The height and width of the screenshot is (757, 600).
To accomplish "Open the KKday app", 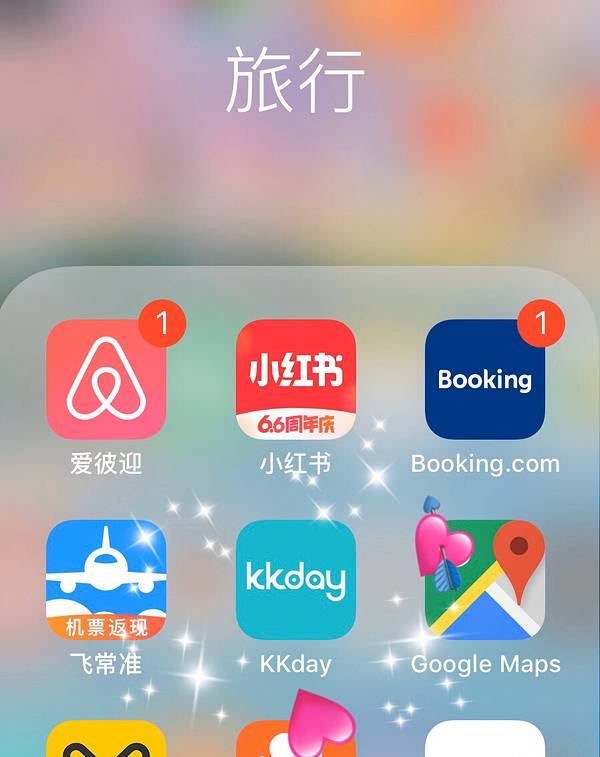I will tap(295, 580).
